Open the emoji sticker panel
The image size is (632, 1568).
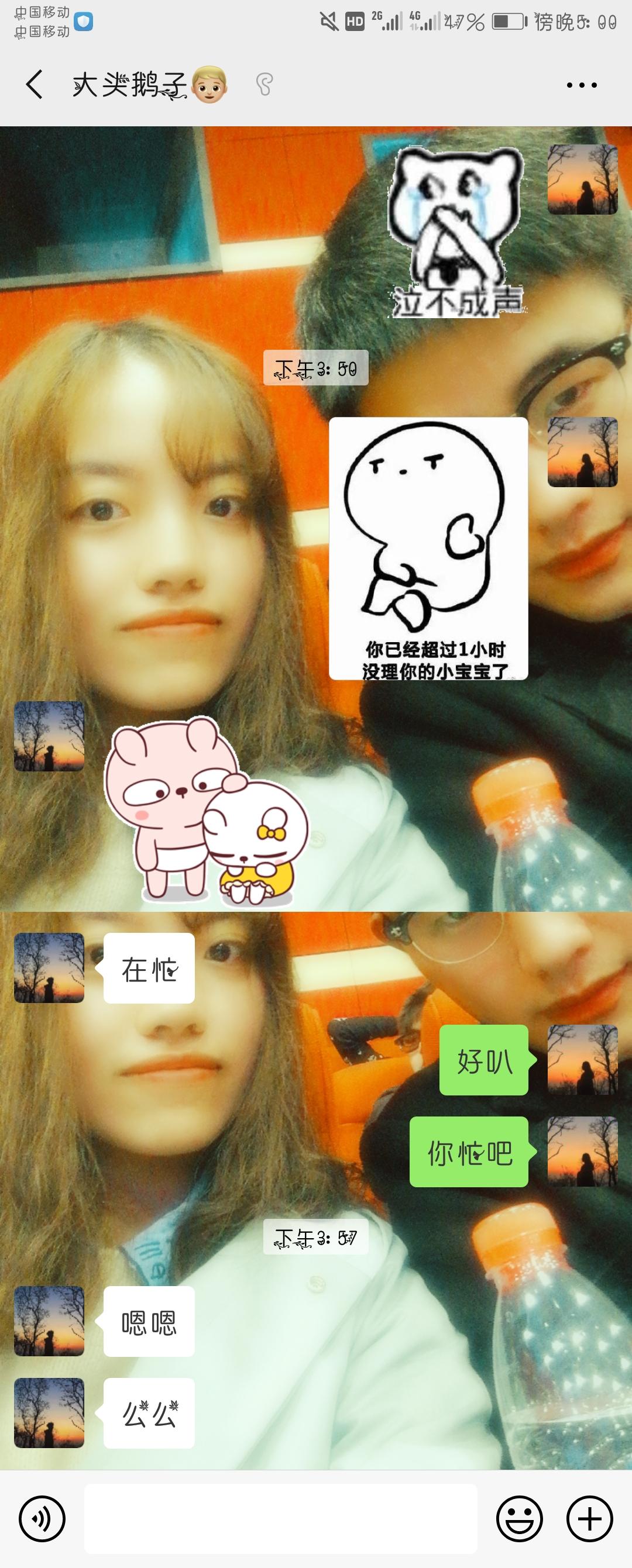click(x=520, y=1518)
